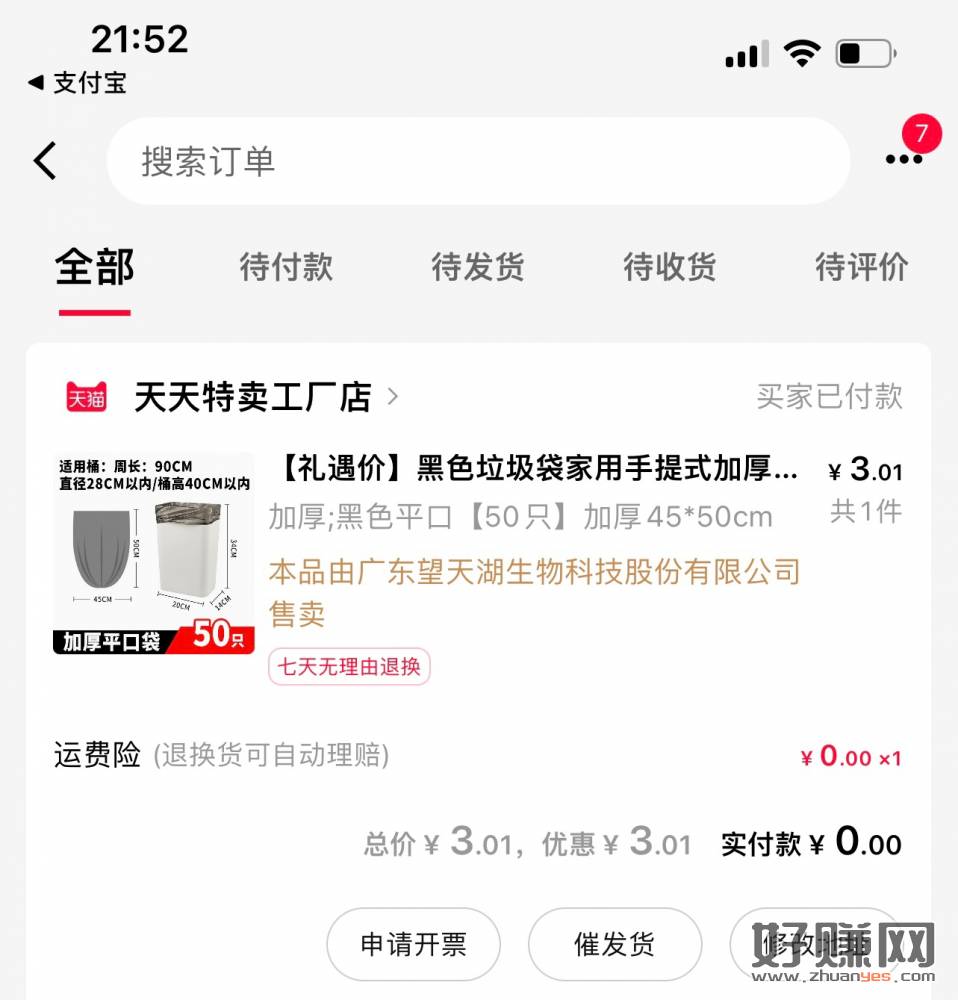The height and width of the screenshot is (1000, 958).
Task: Tap the 搜索订单 search field
Action: [478, 161]
